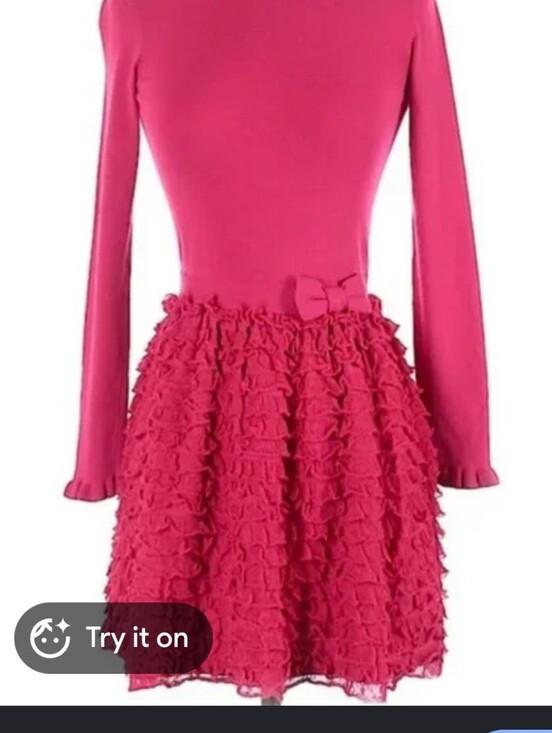Open the pink ruffle dress image
552x733 pixels.
click(276, 352)
